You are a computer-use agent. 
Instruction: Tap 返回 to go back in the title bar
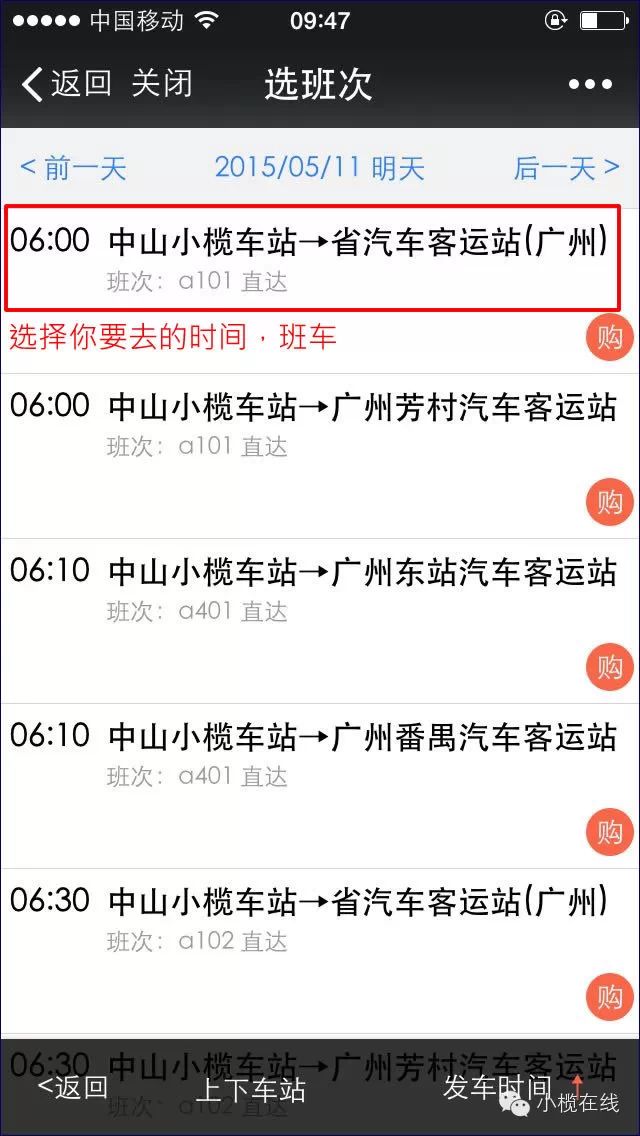point(67,84)
